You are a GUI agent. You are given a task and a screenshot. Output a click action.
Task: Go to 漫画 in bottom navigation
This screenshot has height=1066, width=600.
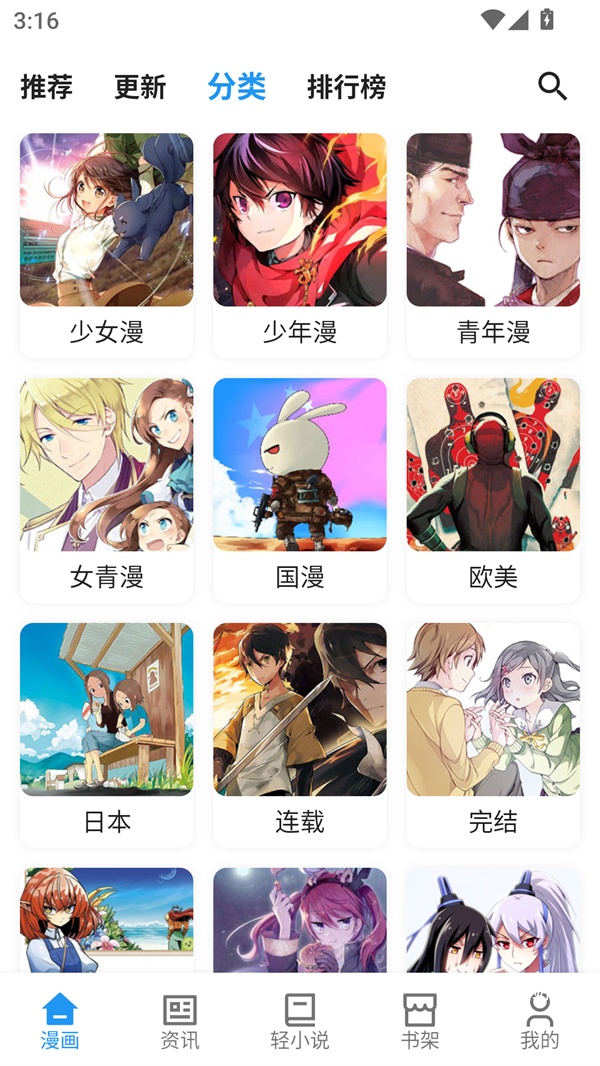coord(60,1020)
